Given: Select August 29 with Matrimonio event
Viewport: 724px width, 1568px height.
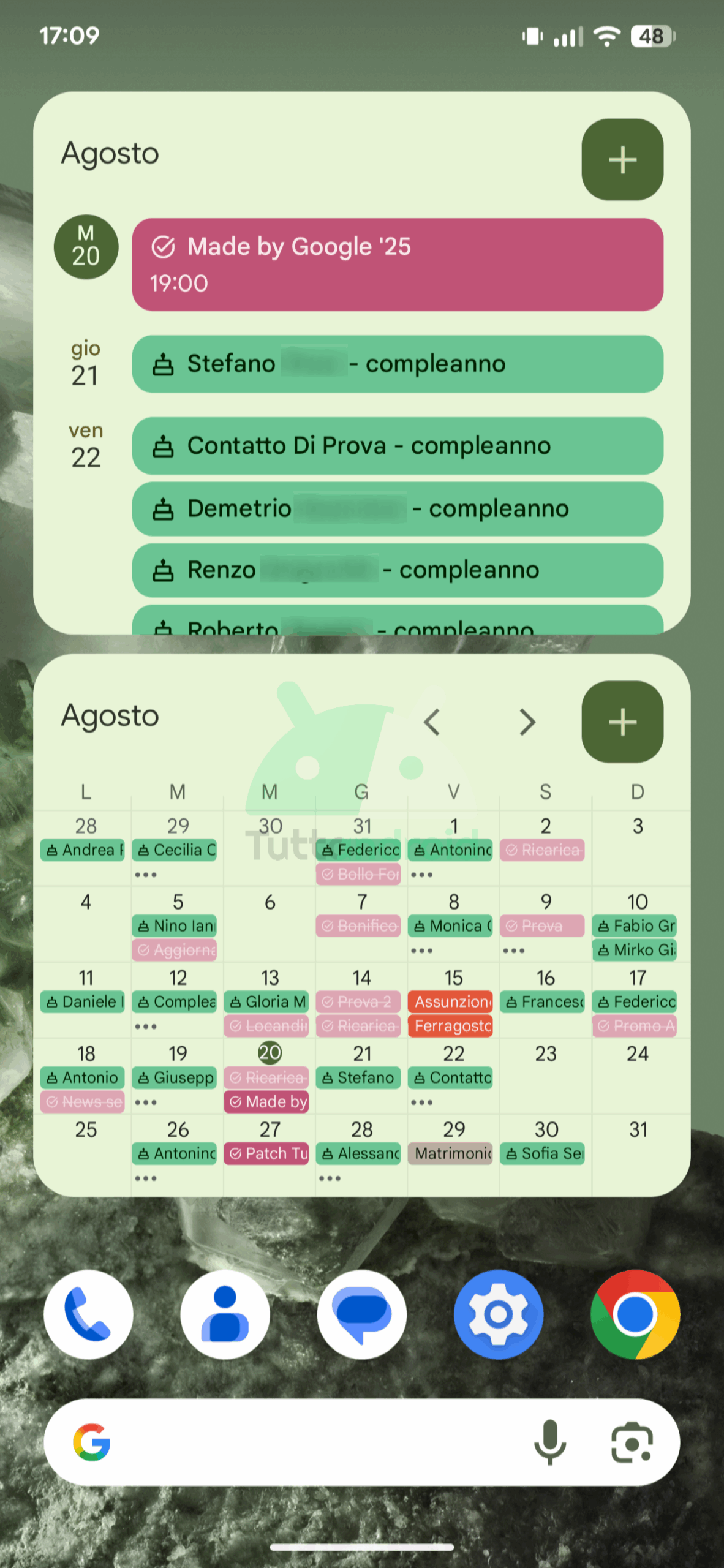Looking at the screenshot, I should (453, 1130).
